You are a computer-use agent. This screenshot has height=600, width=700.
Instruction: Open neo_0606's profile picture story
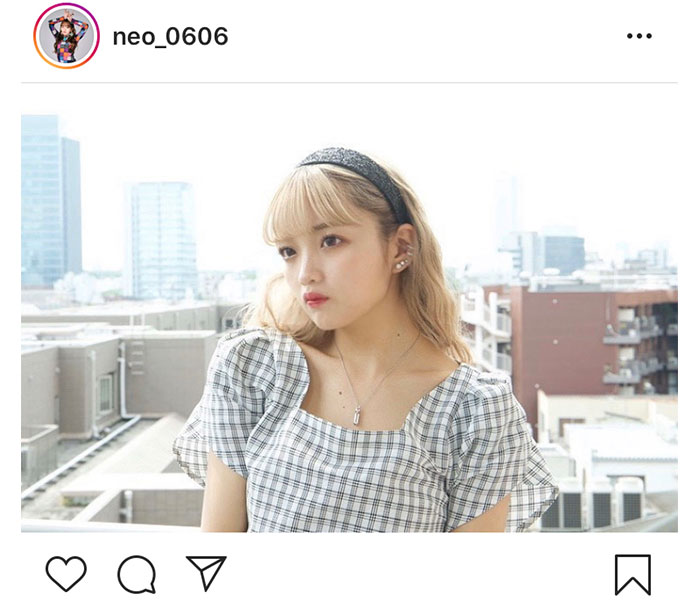pos(66,37)
